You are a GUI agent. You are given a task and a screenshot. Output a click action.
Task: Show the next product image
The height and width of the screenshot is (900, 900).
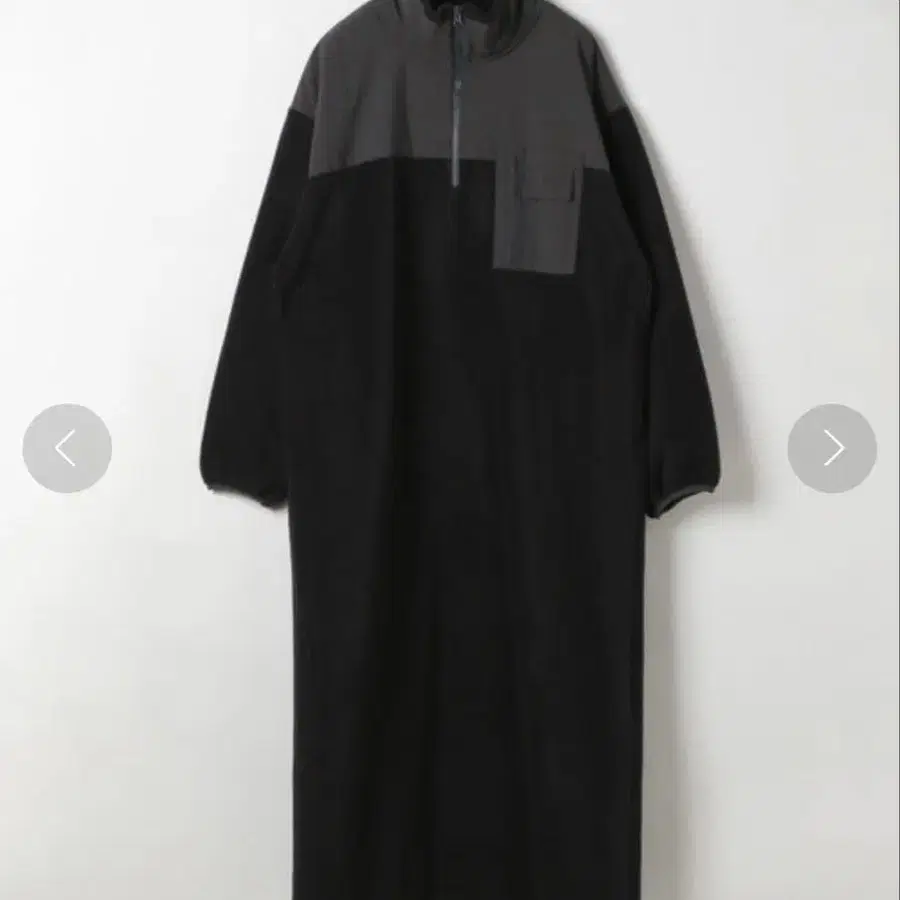(832, 448)
